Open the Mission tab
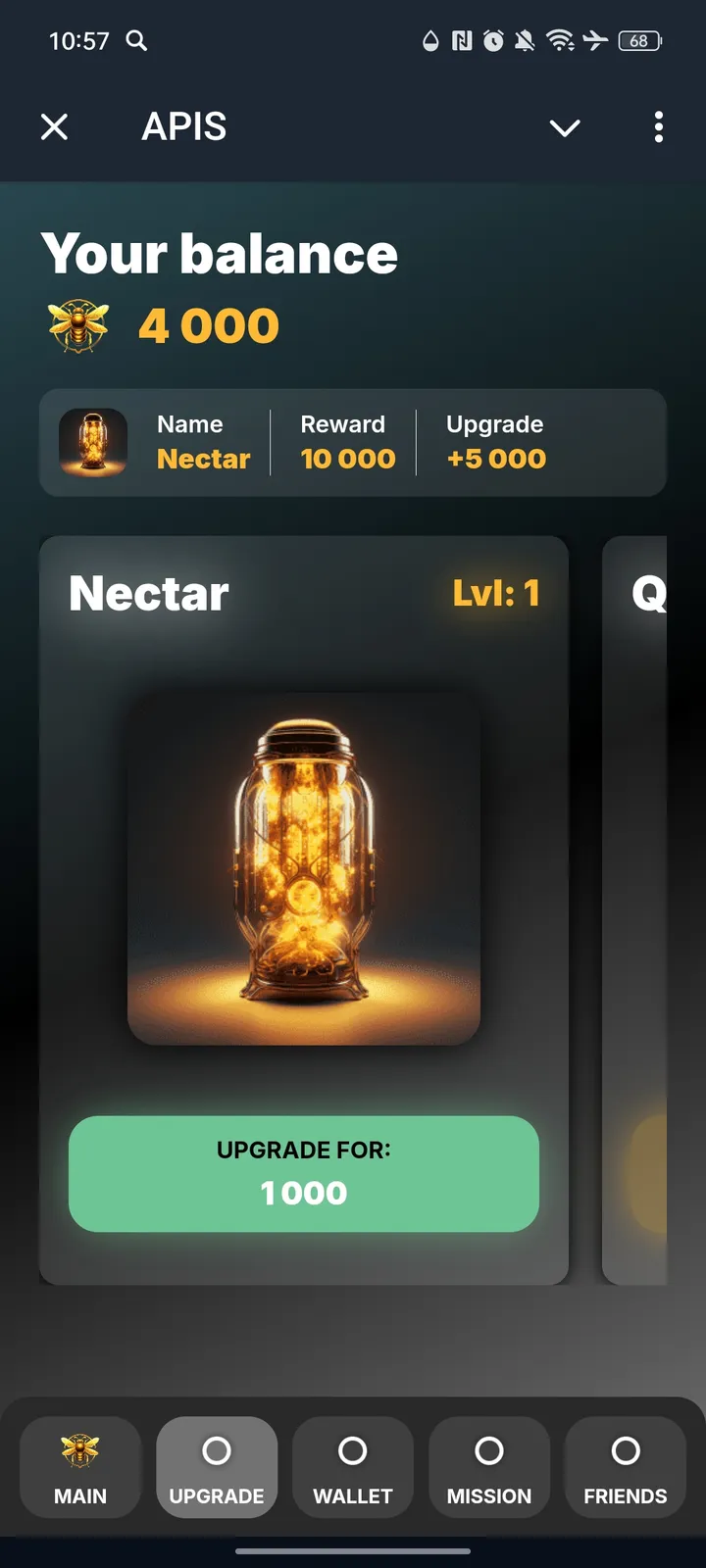The image size is (706, 1568). click(489, 1467)
